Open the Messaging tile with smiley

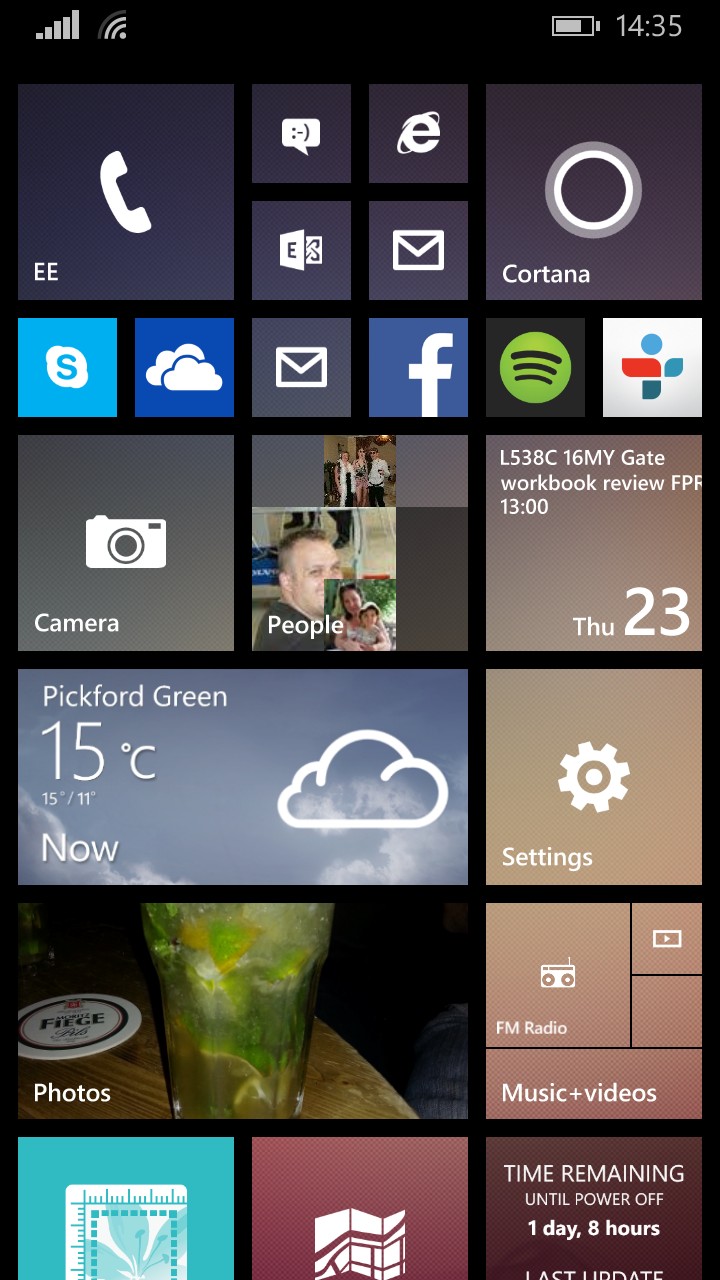(x=301, y=134)
